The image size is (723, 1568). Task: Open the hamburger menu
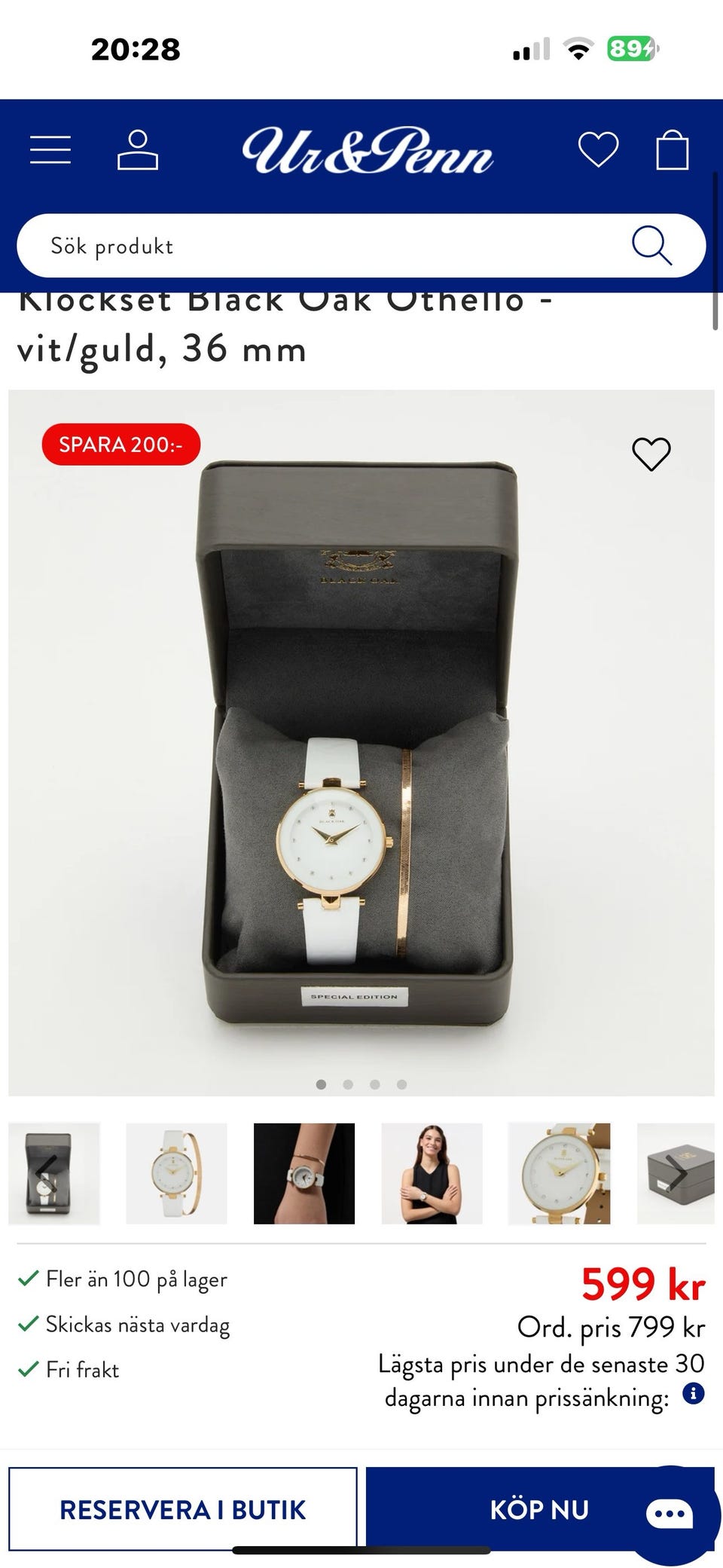tap(50, 150)
